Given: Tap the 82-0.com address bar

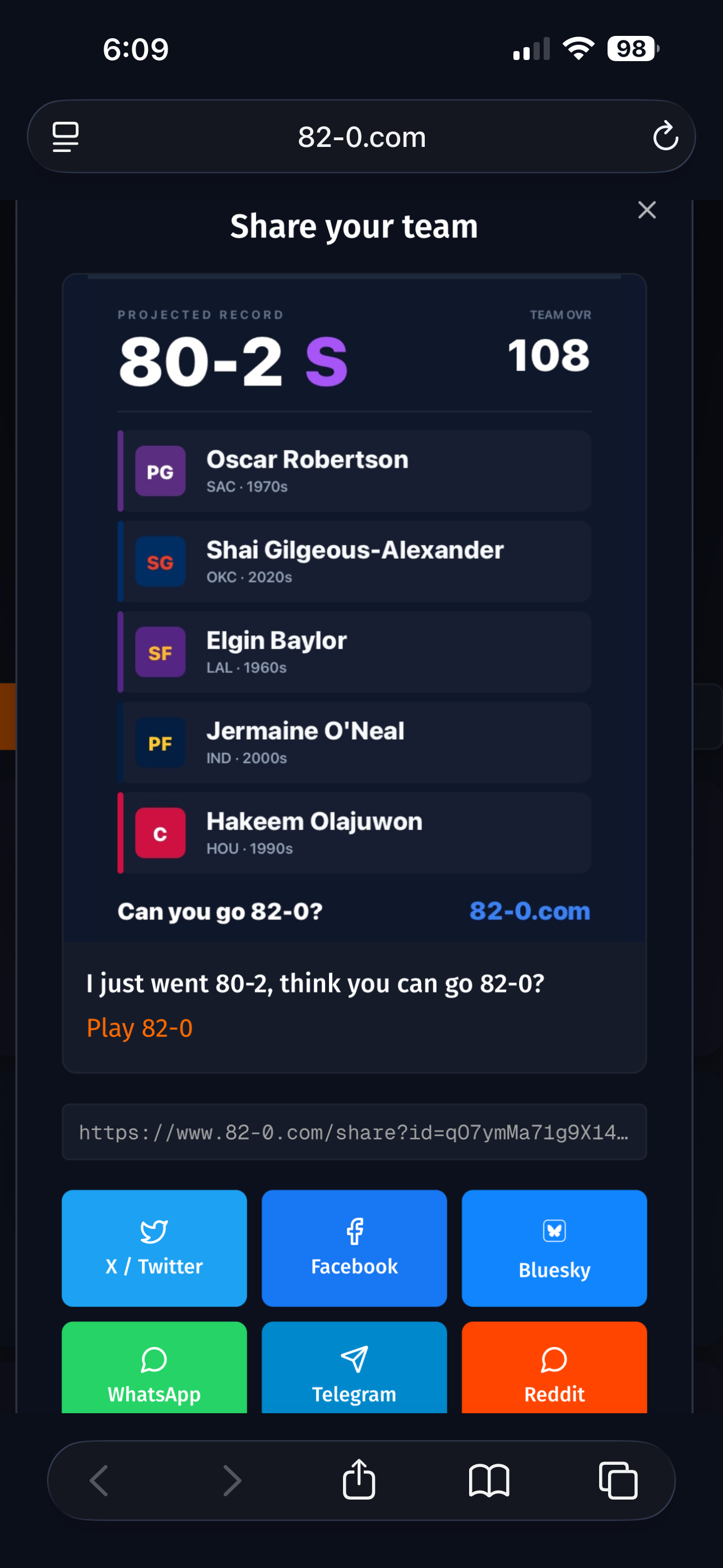Looking at the screenshot, I should (361, 136).
